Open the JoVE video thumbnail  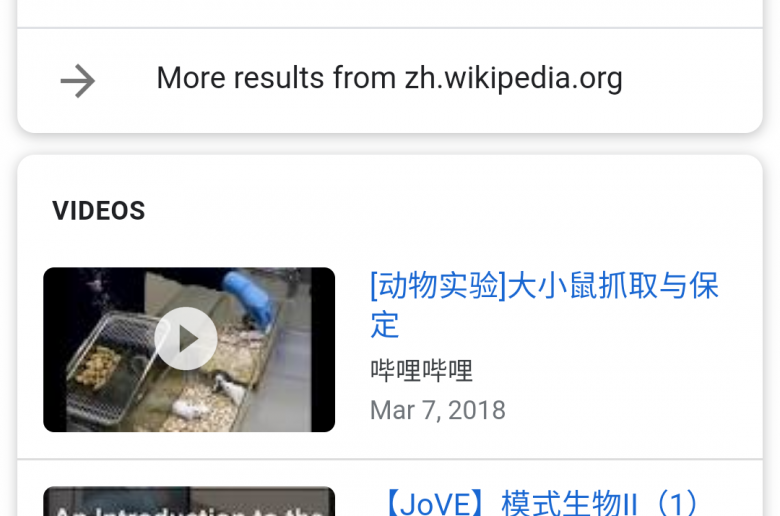tap(188, 502)
